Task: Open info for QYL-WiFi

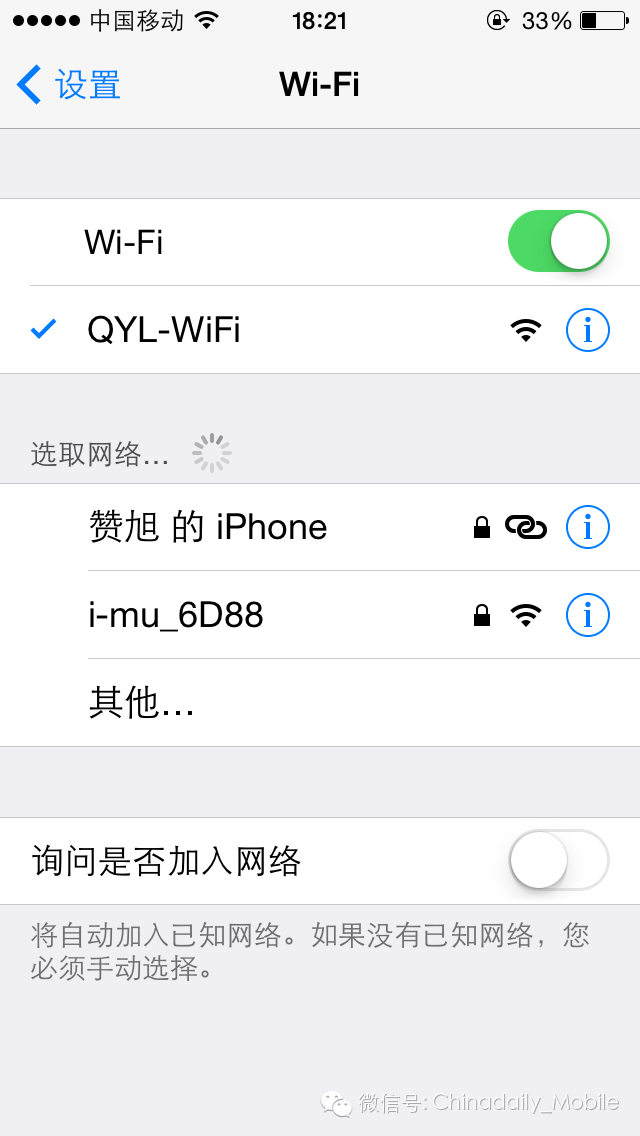Action: (x=587, y=330)
